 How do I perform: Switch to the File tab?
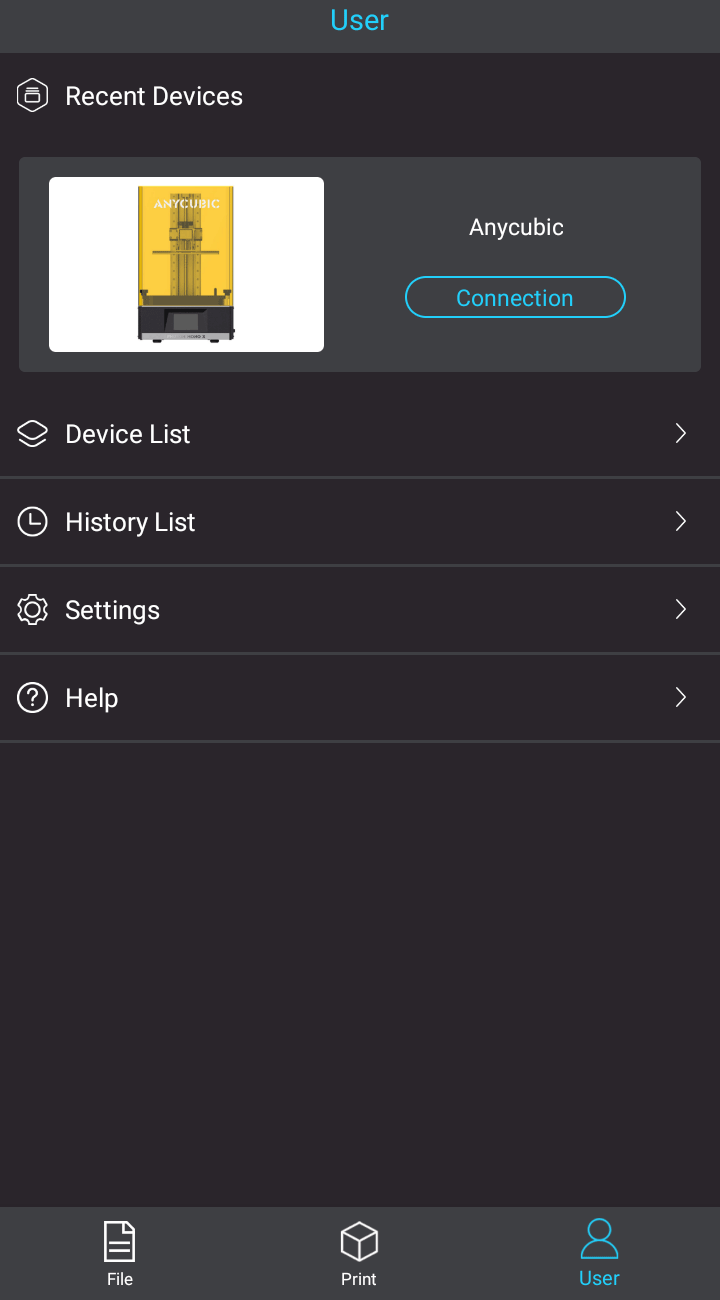pyautogui.click(x=120, y=1254)
